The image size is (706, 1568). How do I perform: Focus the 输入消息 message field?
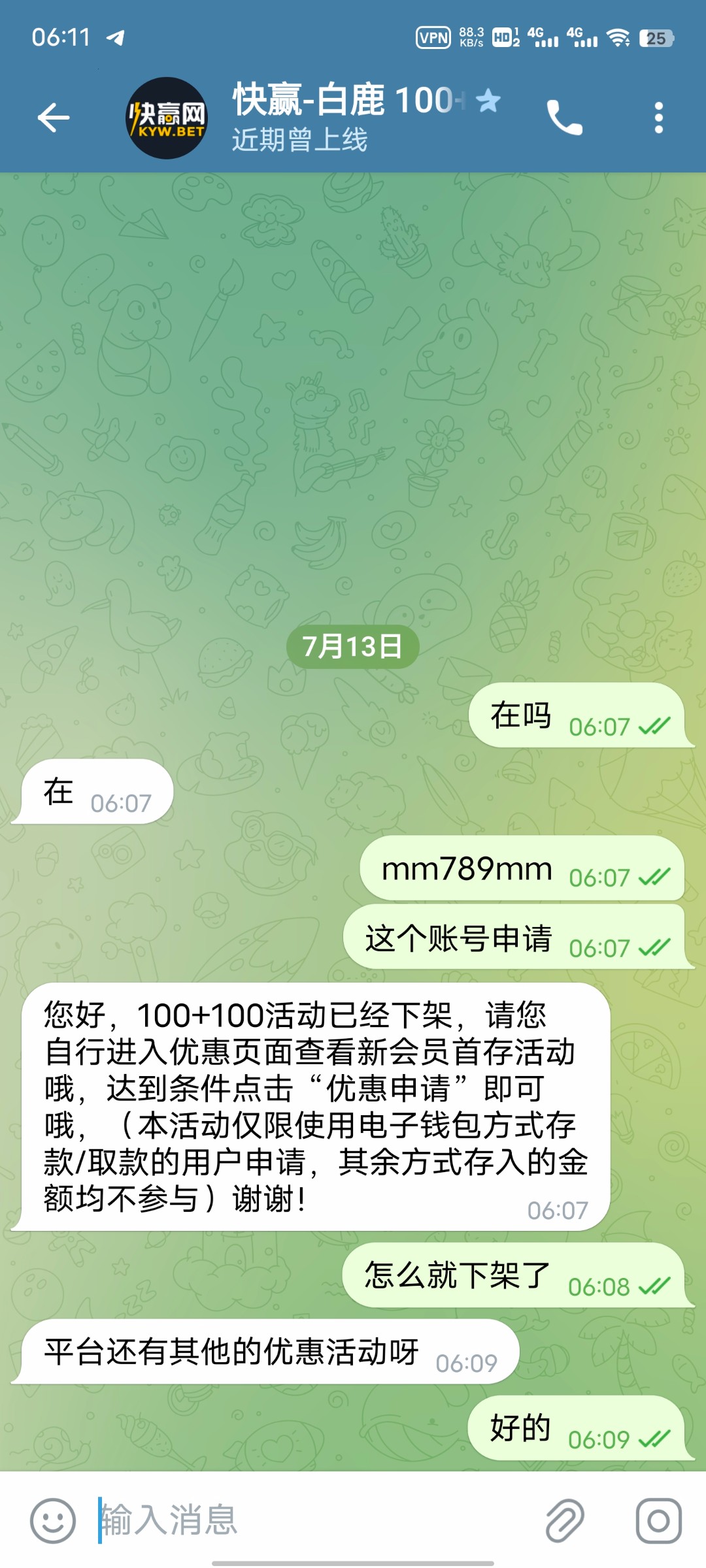tap(314, 1520)
